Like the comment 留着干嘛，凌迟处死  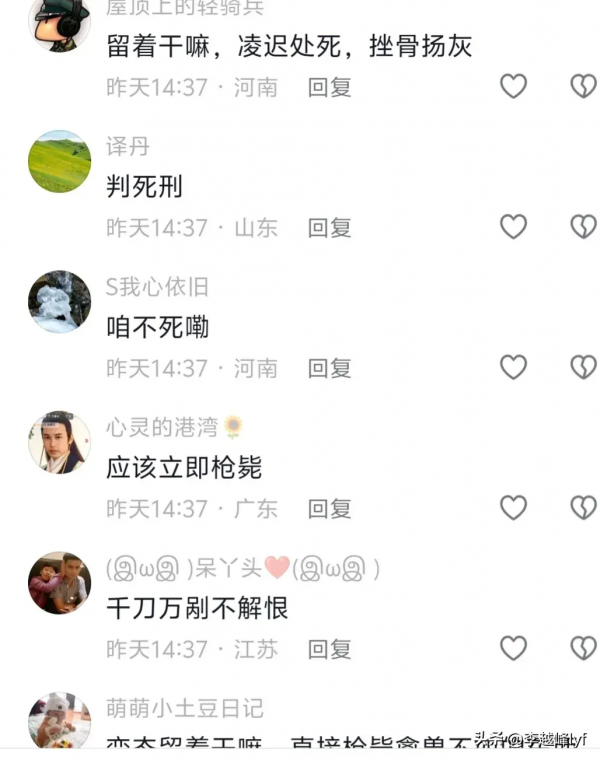[x=513, y=87]
